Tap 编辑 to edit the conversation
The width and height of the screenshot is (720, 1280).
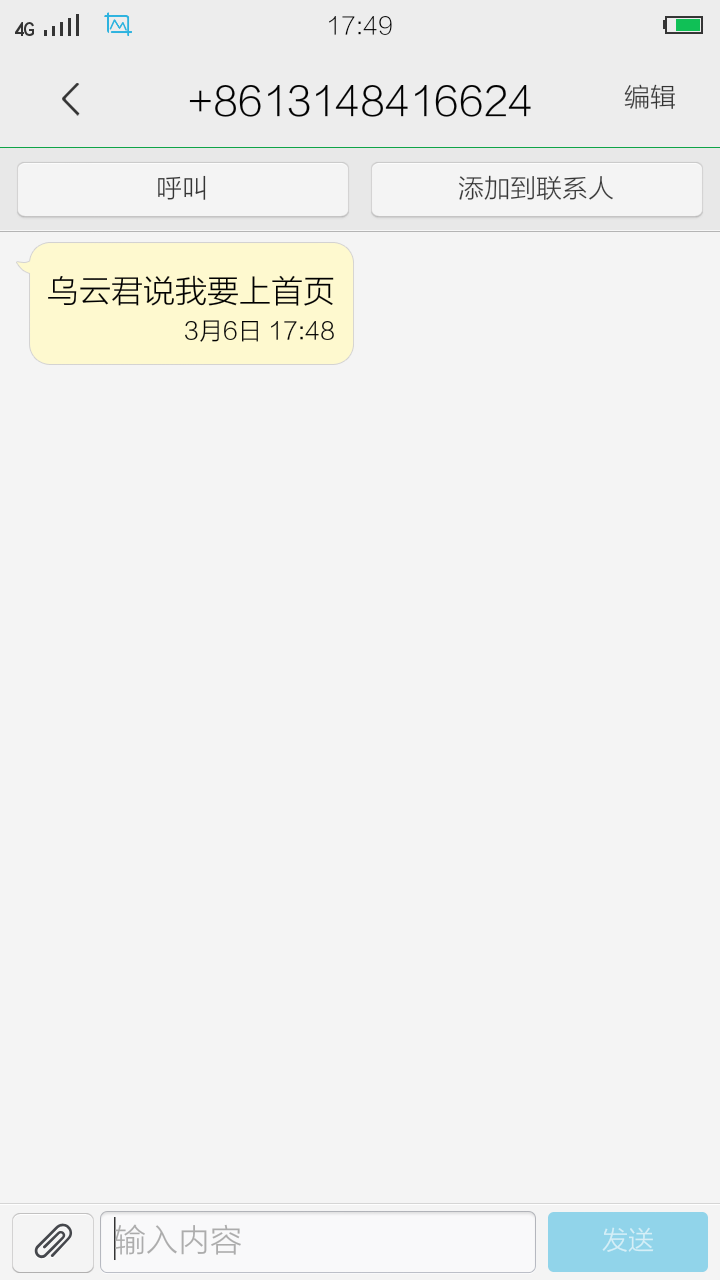click(650, 98)
